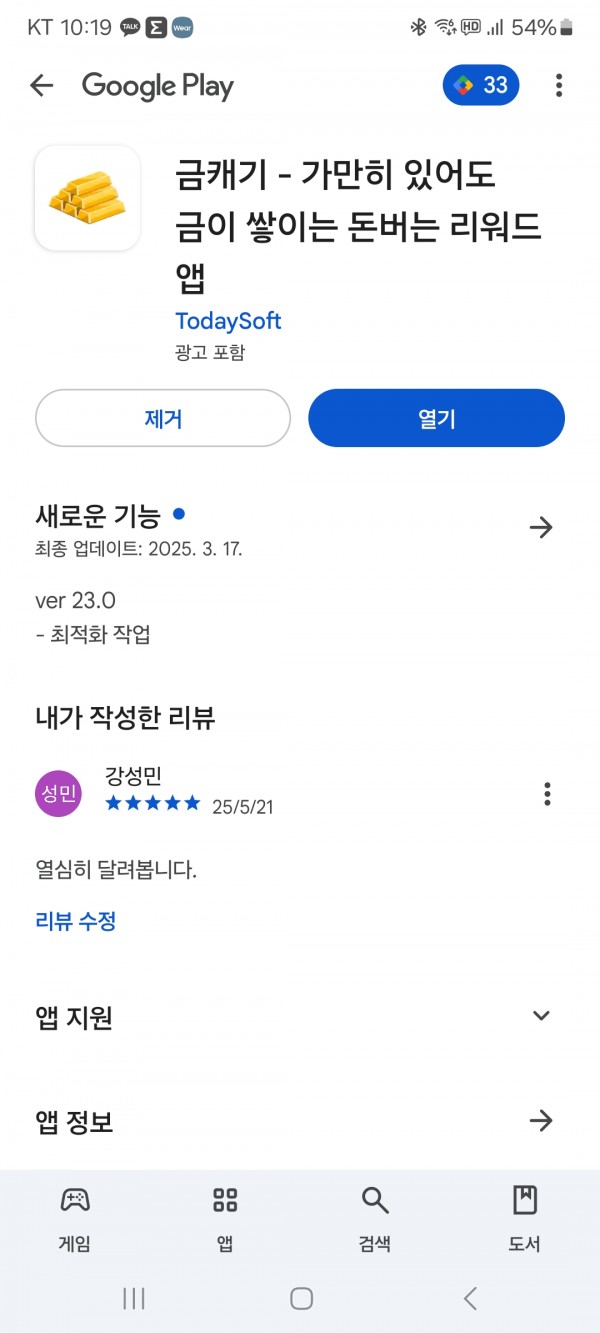Switch to the 앱 tab

click(225, 1218)
